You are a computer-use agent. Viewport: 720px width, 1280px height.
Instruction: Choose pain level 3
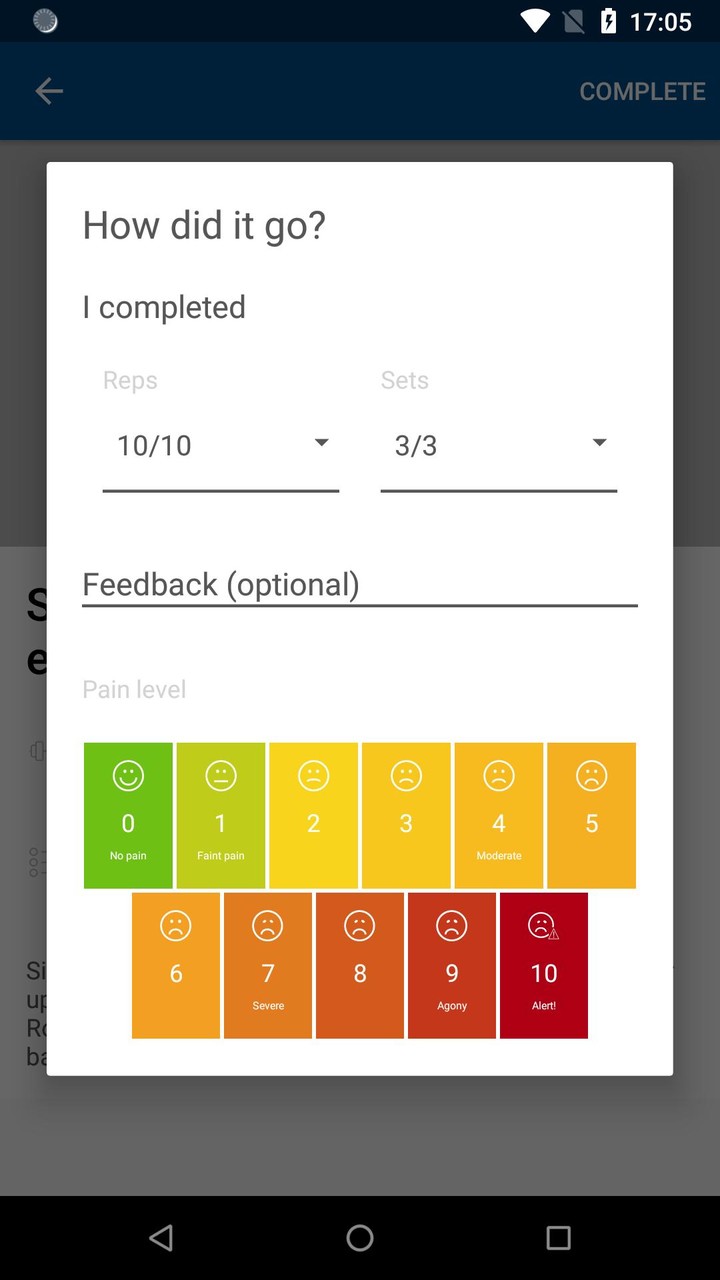(x=406, y=815)
